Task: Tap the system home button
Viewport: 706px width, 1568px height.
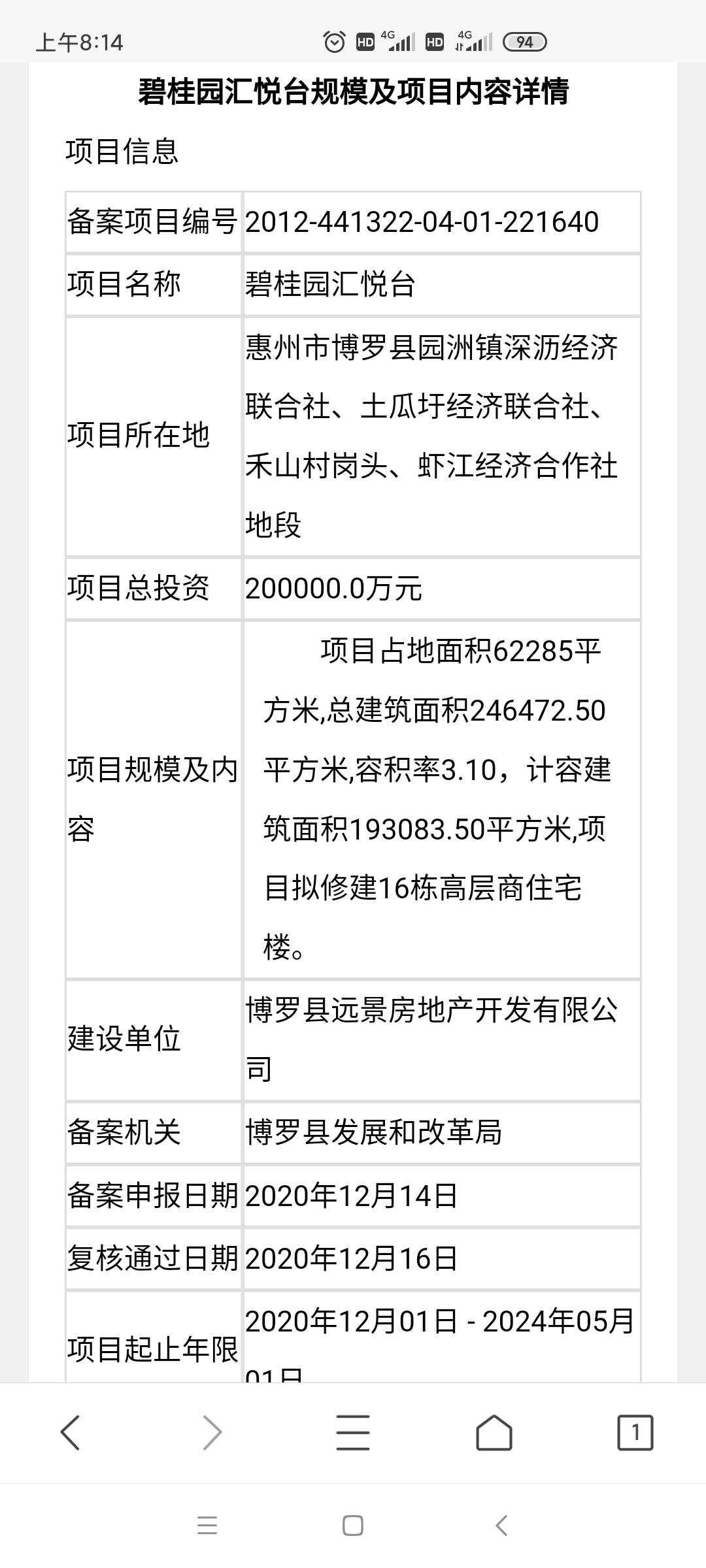Action: click(x=353, y=1526)
